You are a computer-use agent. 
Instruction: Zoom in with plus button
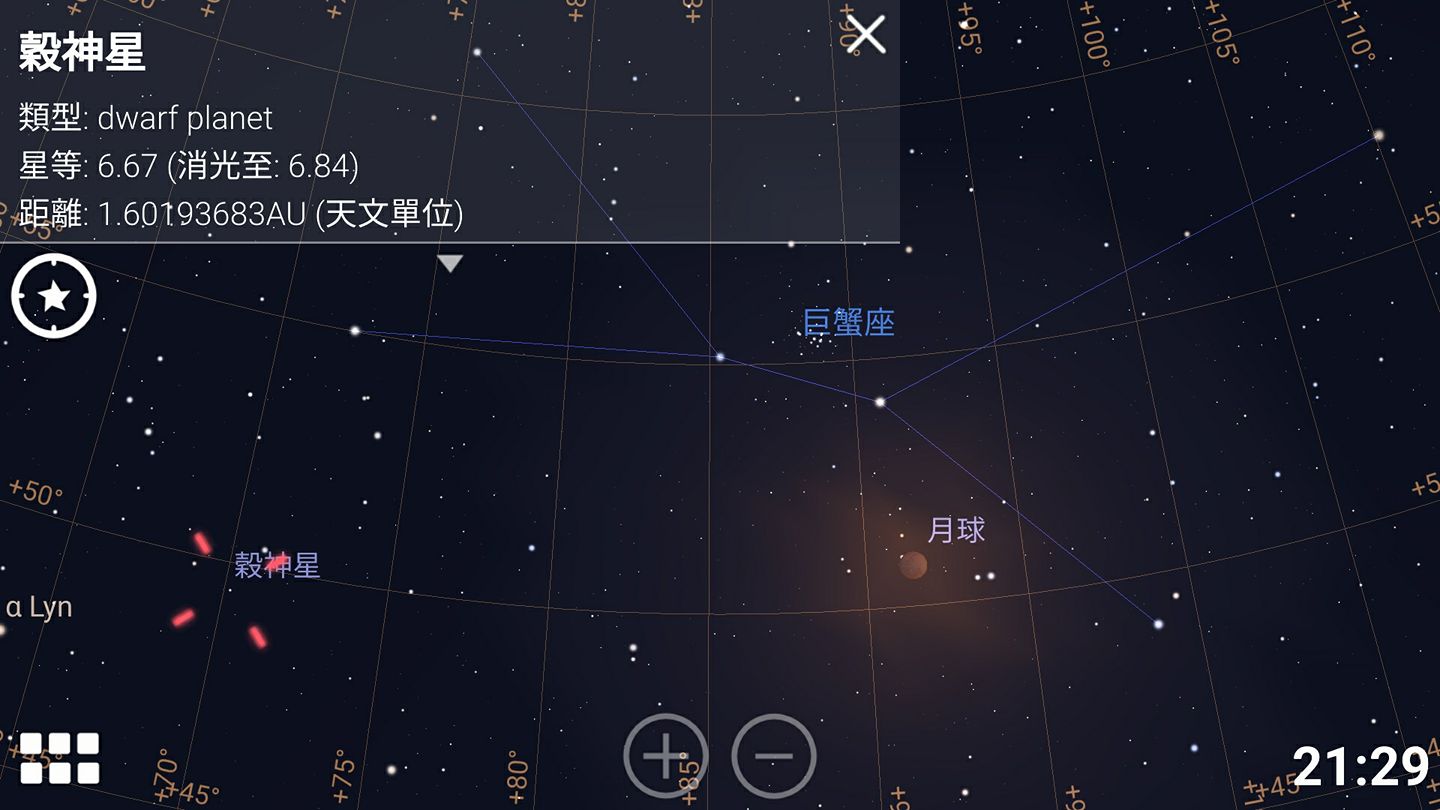coord(665,757)
